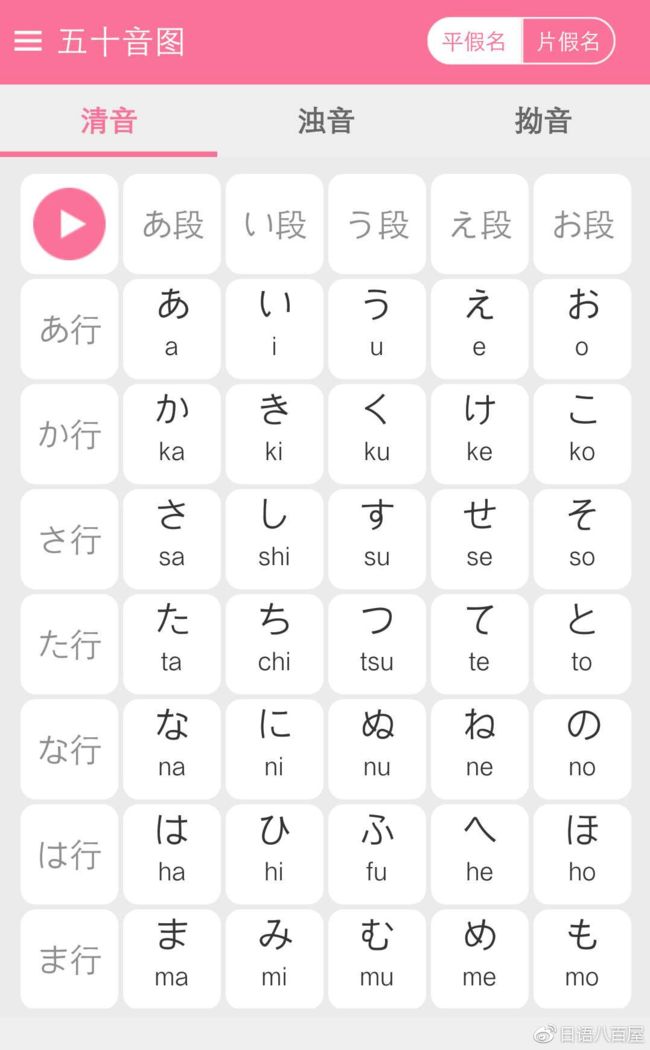The height and width of the screenshot is (1050, 650).
Task: Tap the け (ke) kana tile
Action: click(x=479, y=434)
